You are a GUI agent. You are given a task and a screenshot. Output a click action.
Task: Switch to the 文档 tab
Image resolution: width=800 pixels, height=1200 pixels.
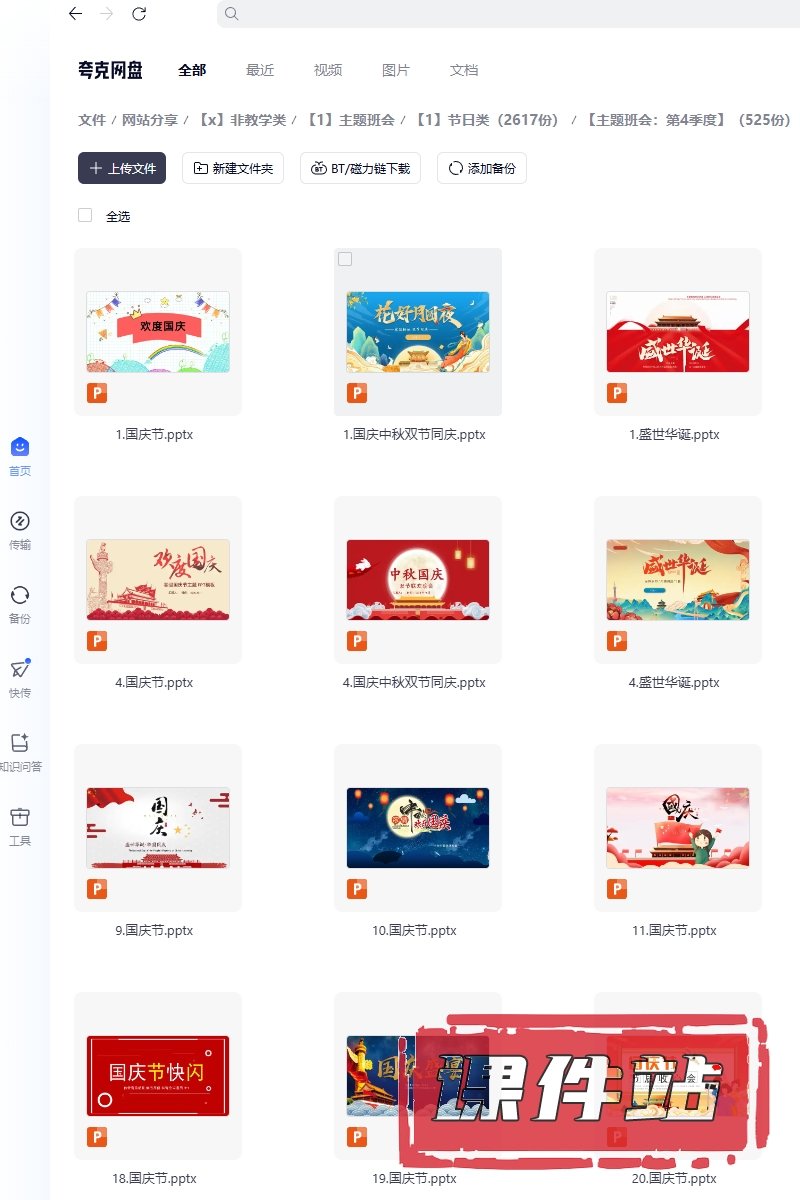pyautogui.click(x=464, y=70)
